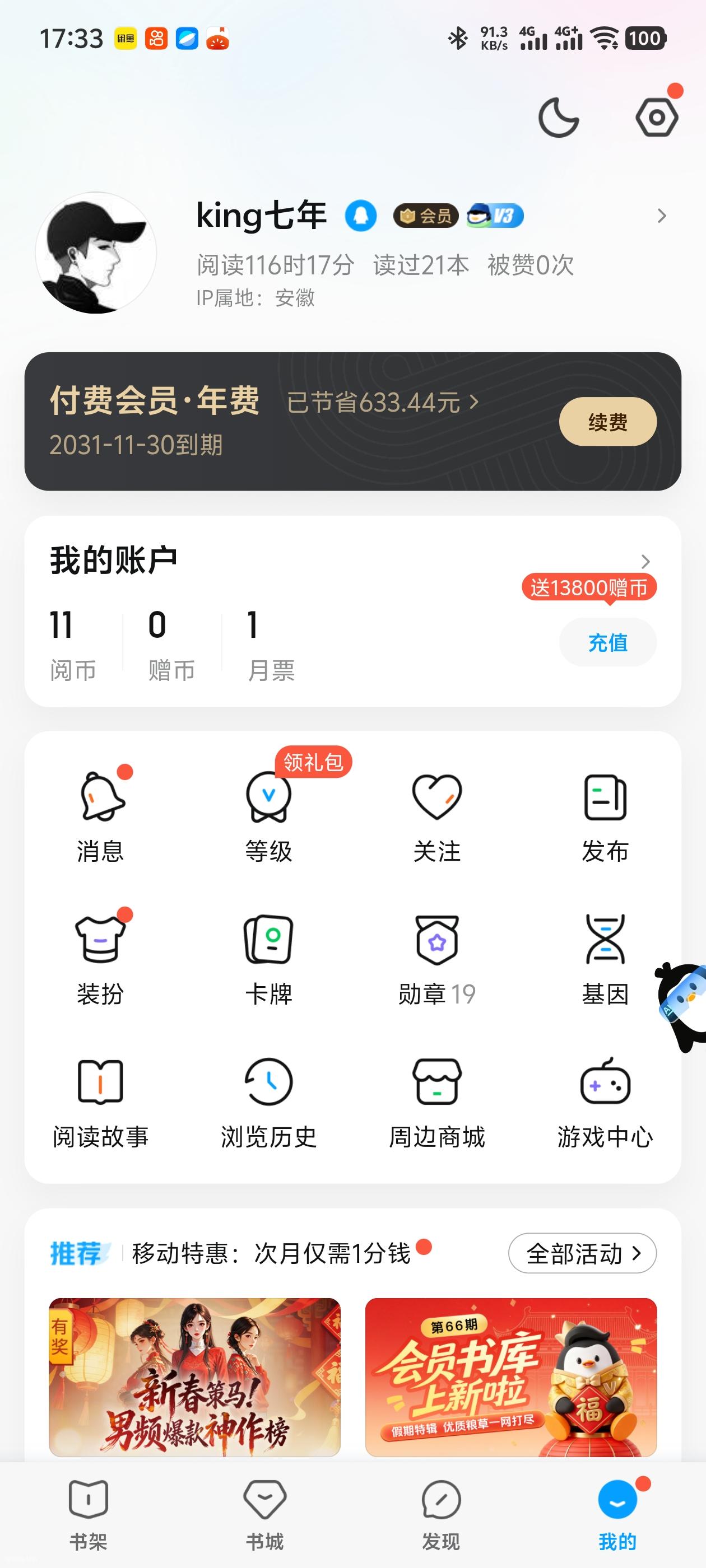This screenshot has height=1568, width=706.
Task: View 勋章 badges
Action: point(436,959)
